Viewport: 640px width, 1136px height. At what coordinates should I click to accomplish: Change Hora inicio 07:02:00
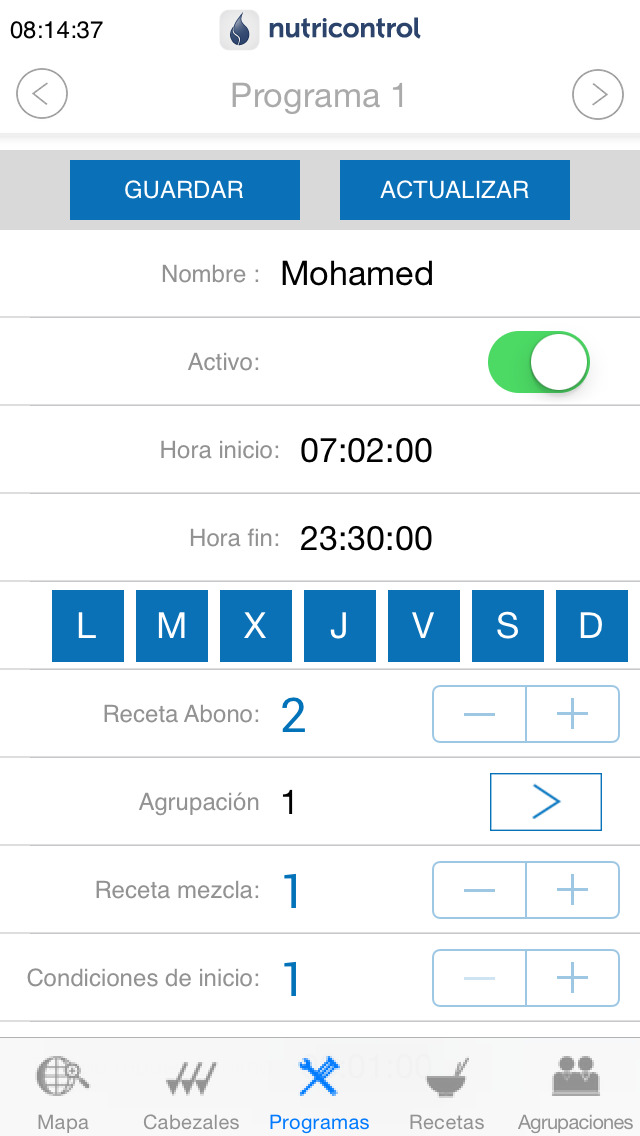click(x=366, y=451)
